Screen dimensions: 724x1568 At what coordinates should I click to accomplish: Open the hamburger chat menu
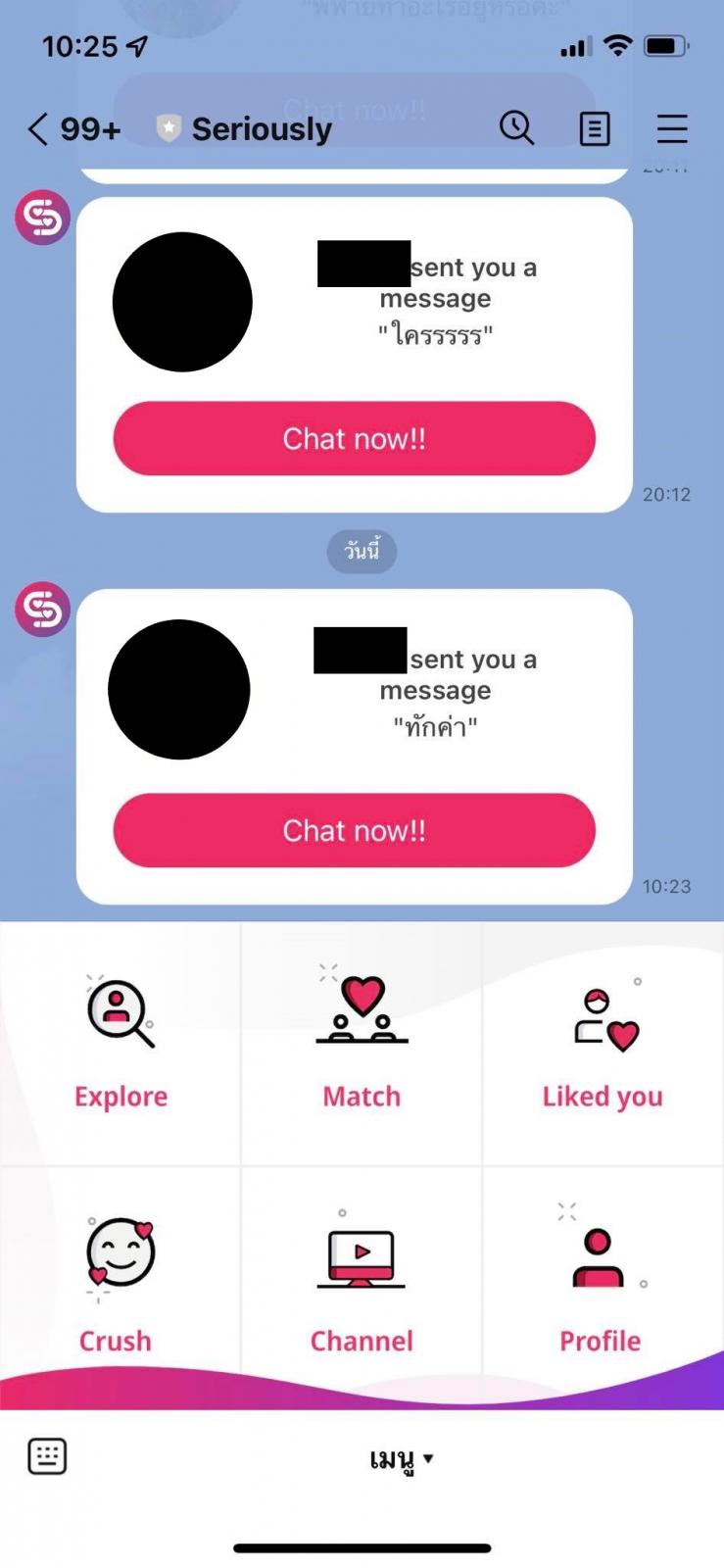[x=672, y=128]
